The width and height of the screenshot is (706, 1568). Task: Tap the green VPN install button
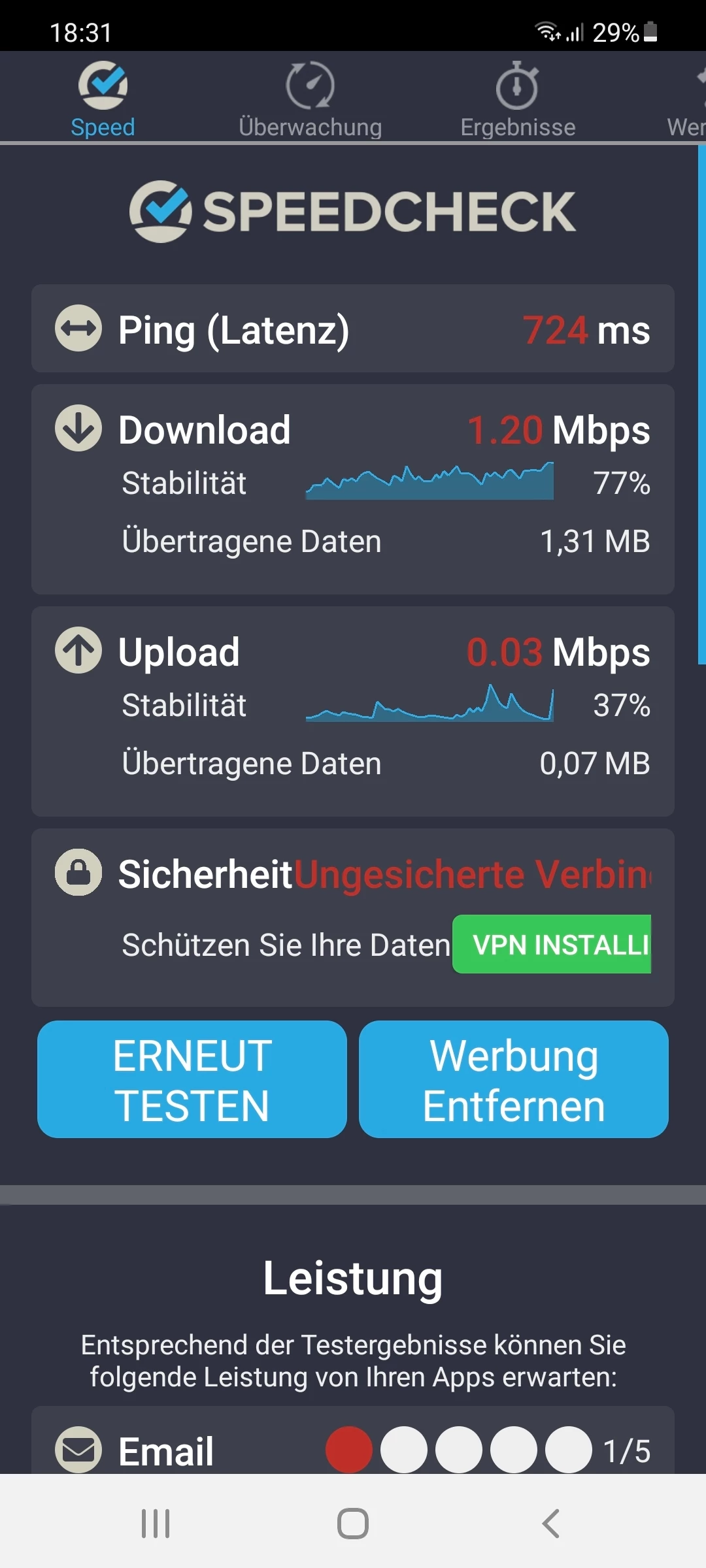click(x=552, y=944)
